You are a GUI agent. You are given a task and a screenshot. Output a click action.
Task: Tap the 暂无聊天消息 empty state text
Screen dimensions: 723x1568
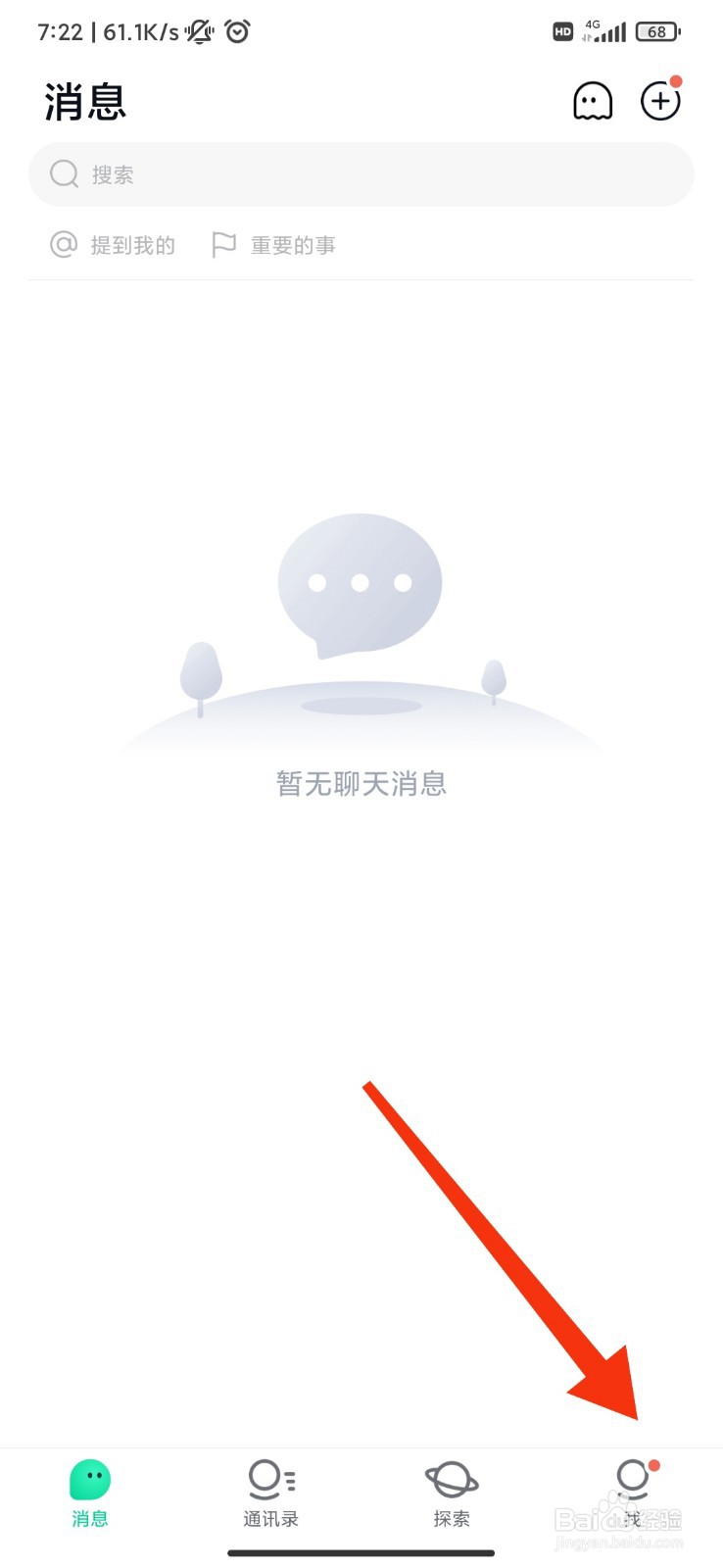[361, 783]
